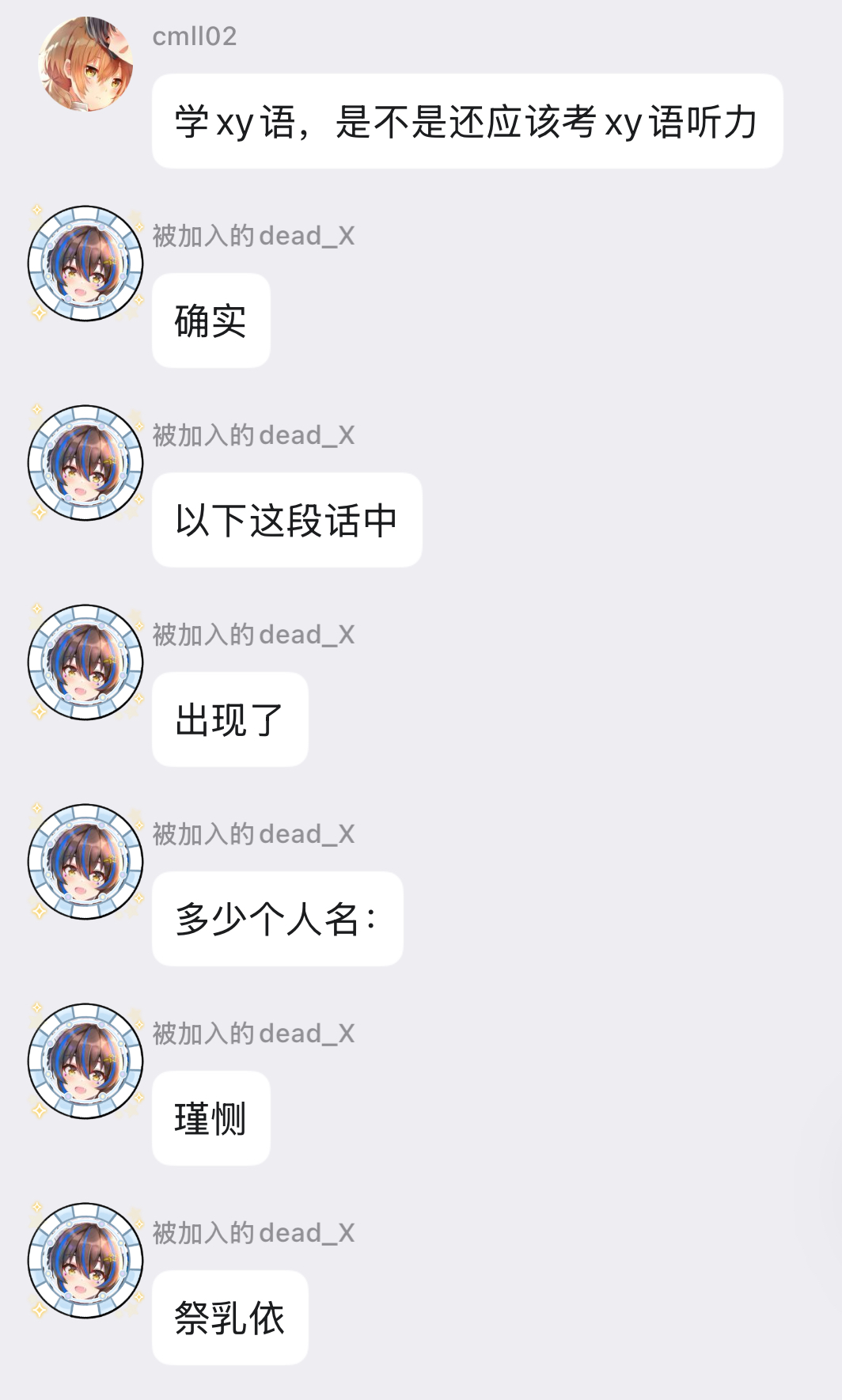
Task: Tap dead_X's avatar beside the 瑾恻 message
Action: pos(85,1061)
